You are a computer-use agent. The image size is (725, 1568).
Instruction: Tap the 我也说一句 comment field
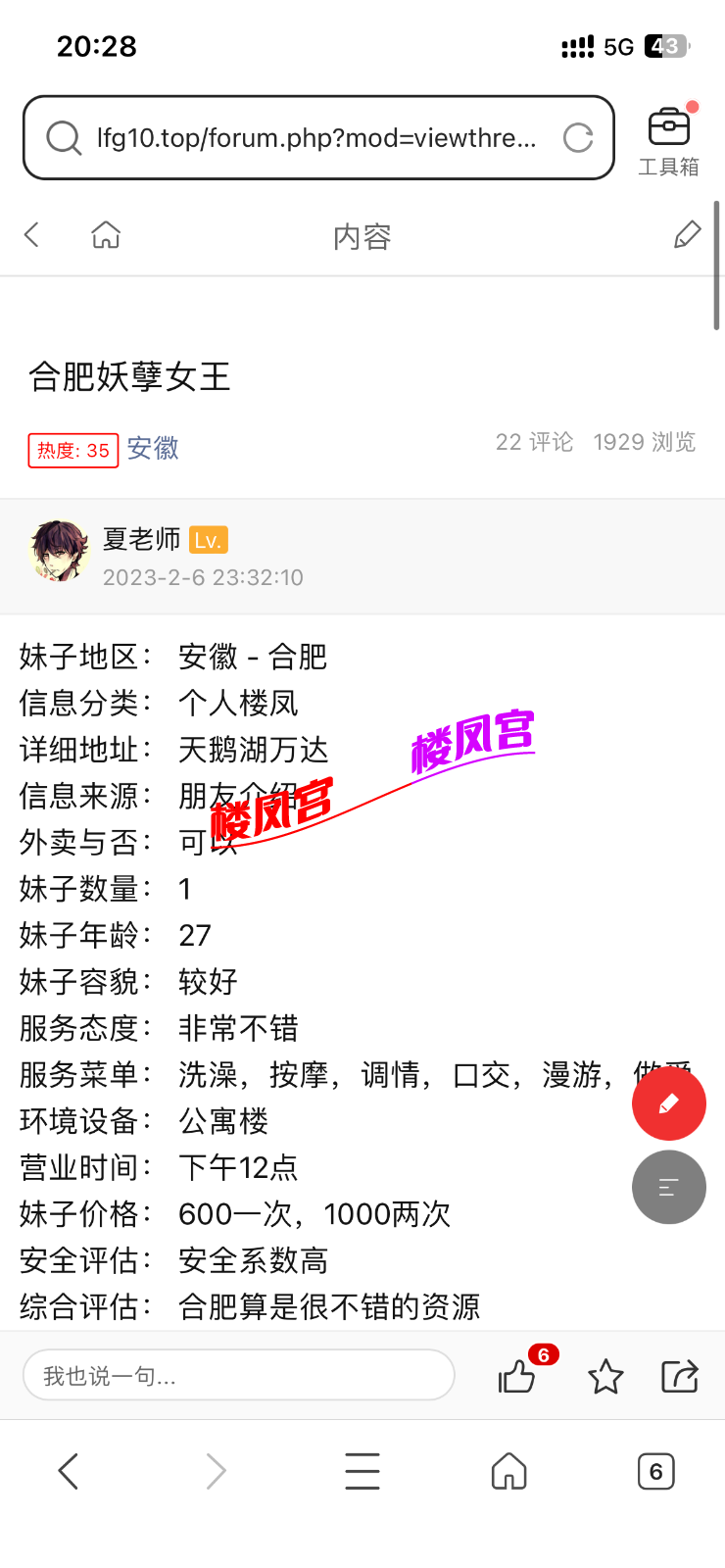pos(238,1376)
